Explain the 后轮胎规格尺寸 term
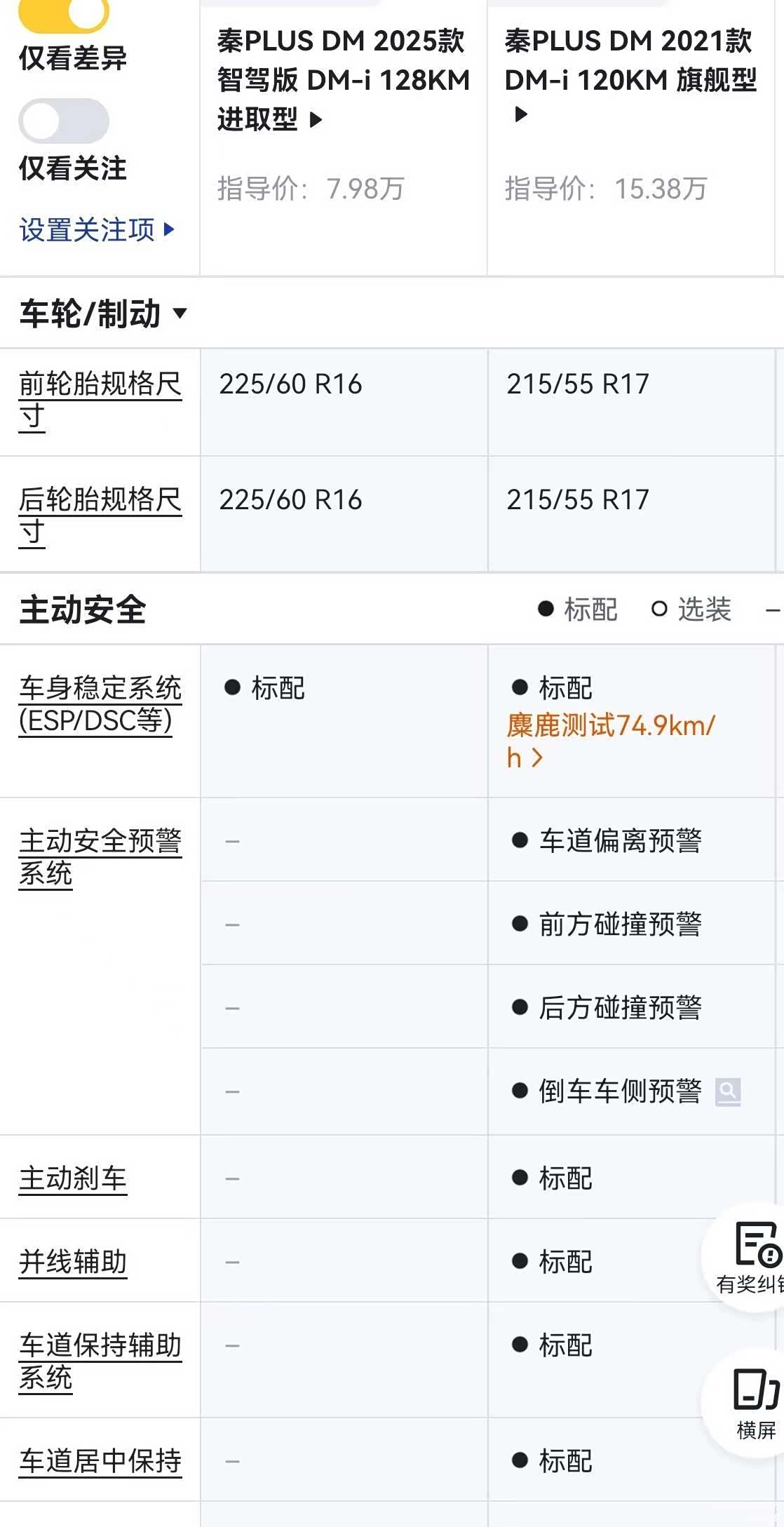 coord(100,516)
